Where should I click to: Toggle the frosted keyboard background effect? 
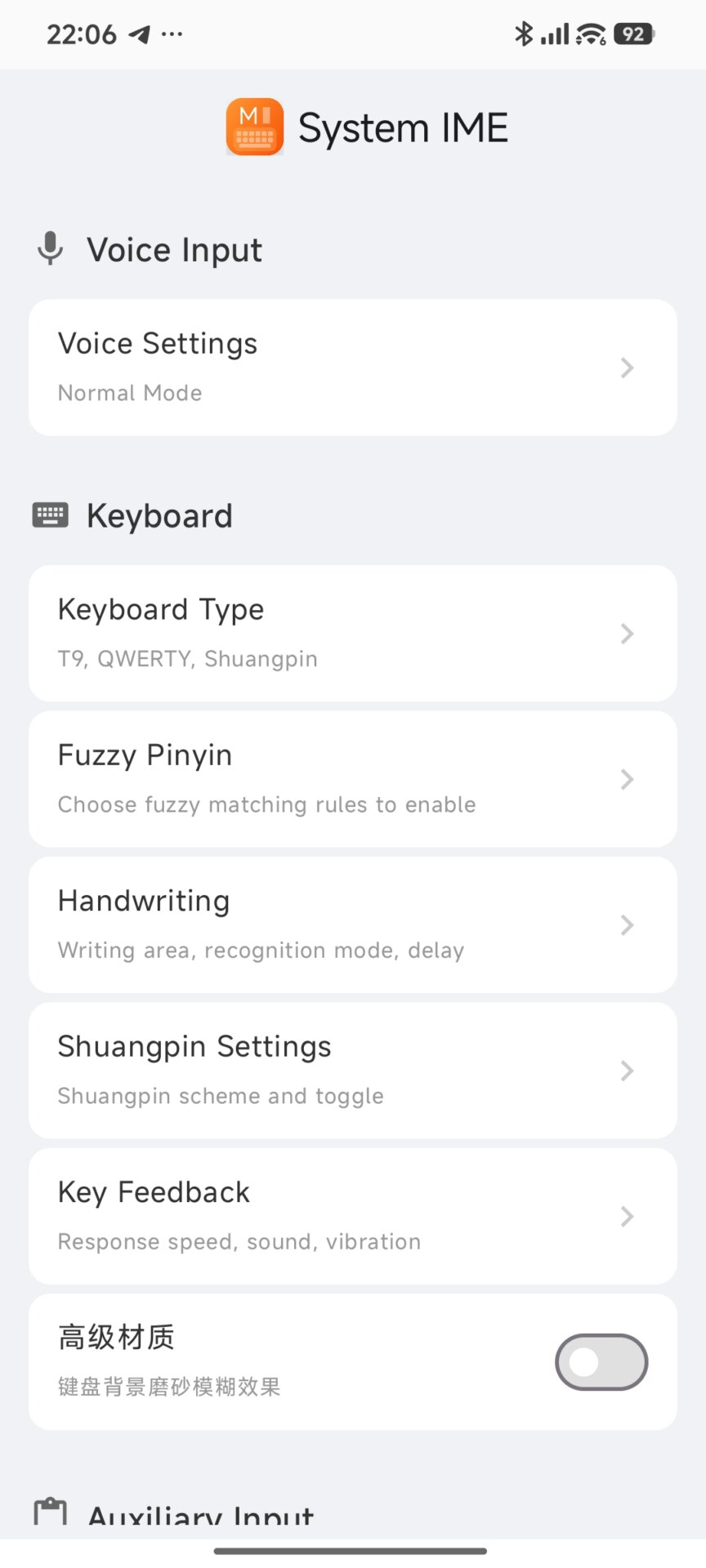point(601,1361)
